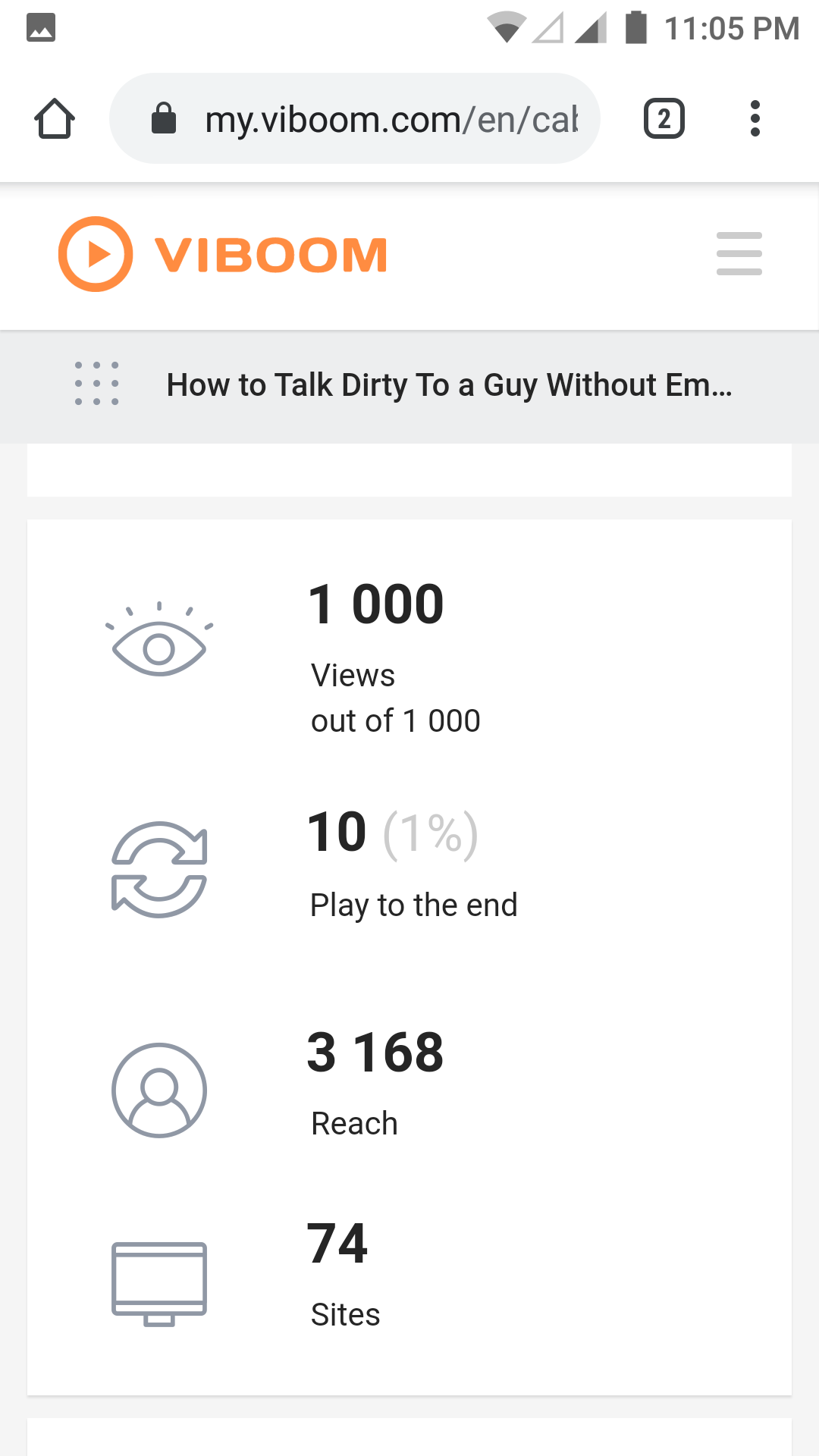The image size is (819, 1456).
Task: Open the Viboom hamburger menu
Action: 739,254
